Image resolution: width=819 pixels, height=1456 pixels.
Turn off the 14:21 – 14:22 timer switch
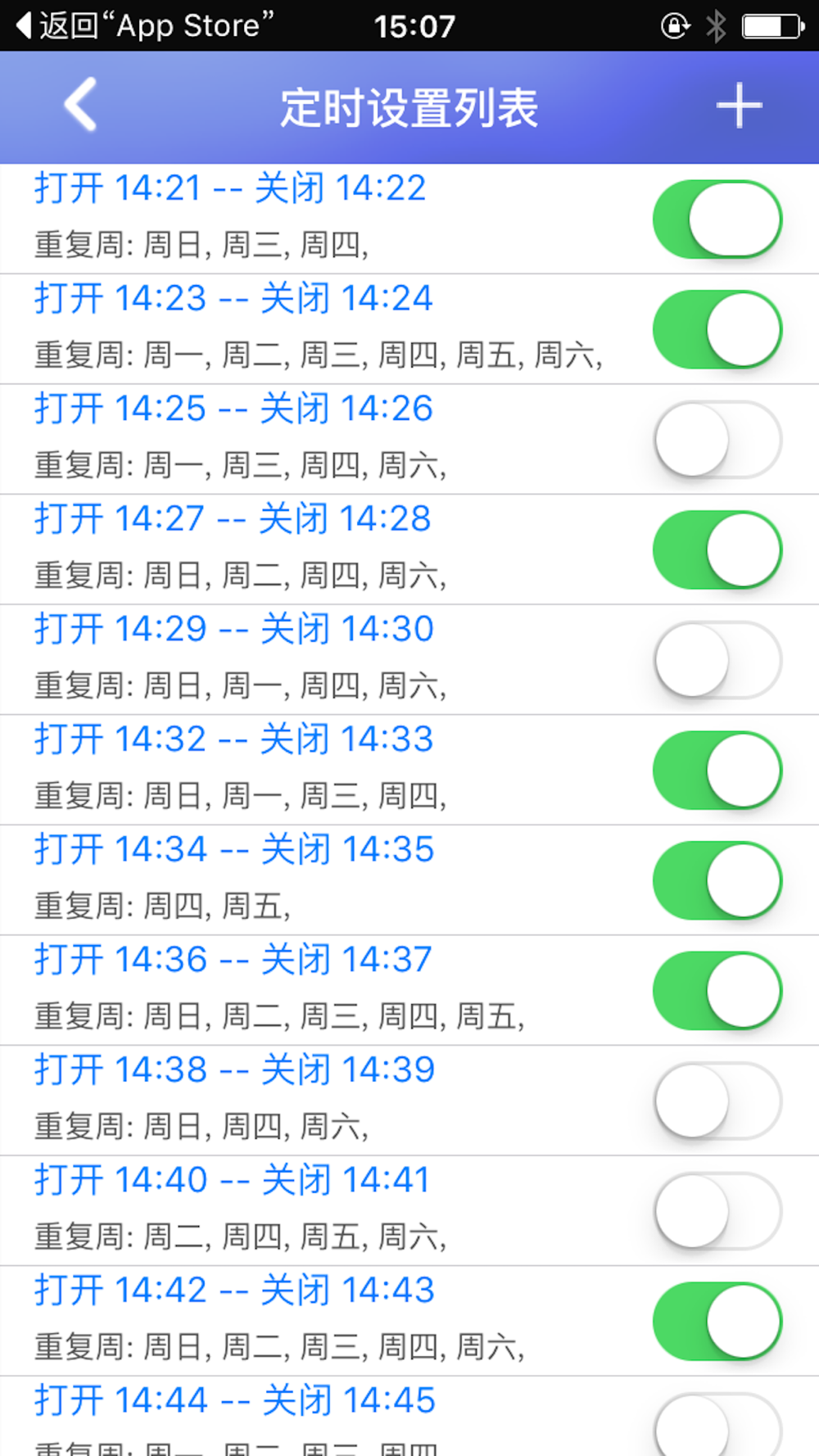717,219
